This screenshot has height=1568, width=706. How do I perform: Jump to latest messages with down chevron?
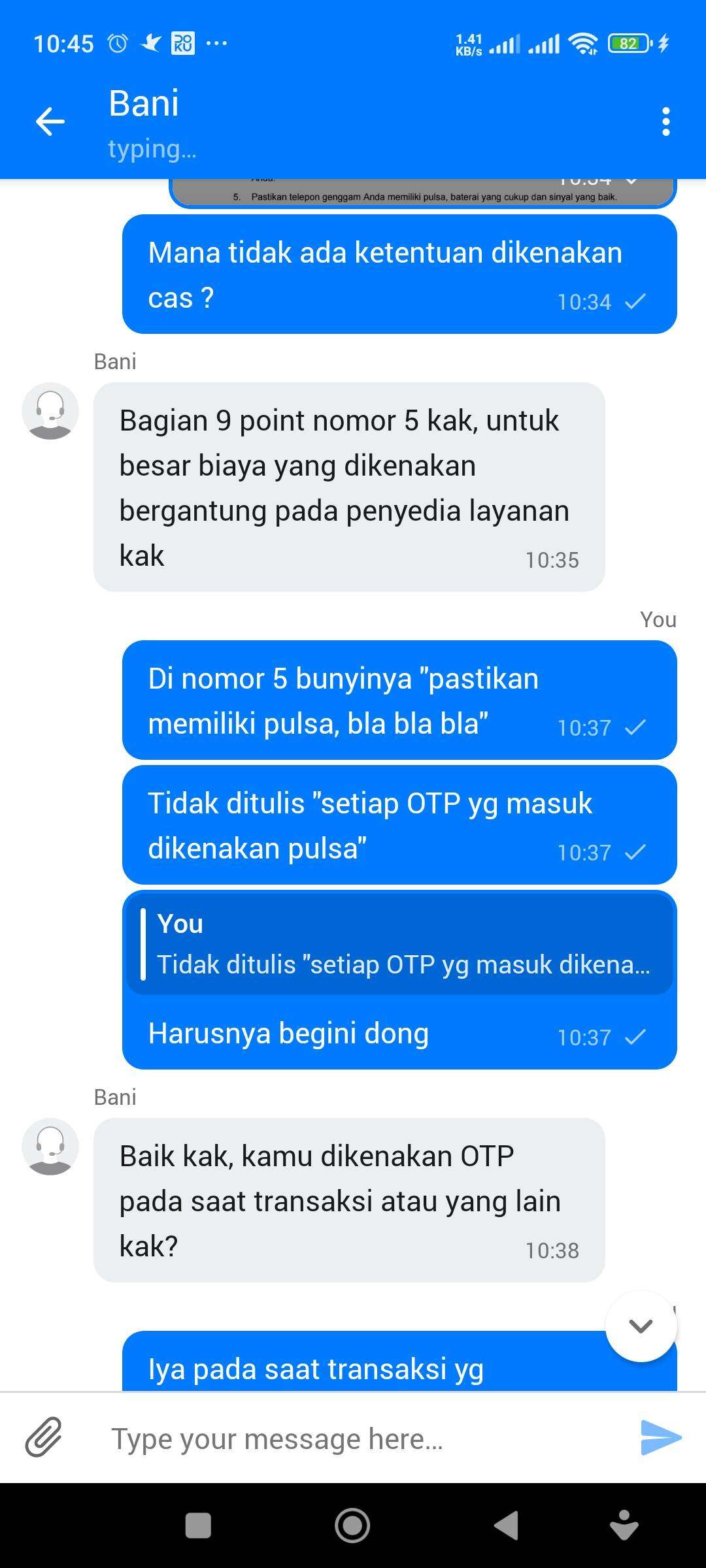[641, 1326]
